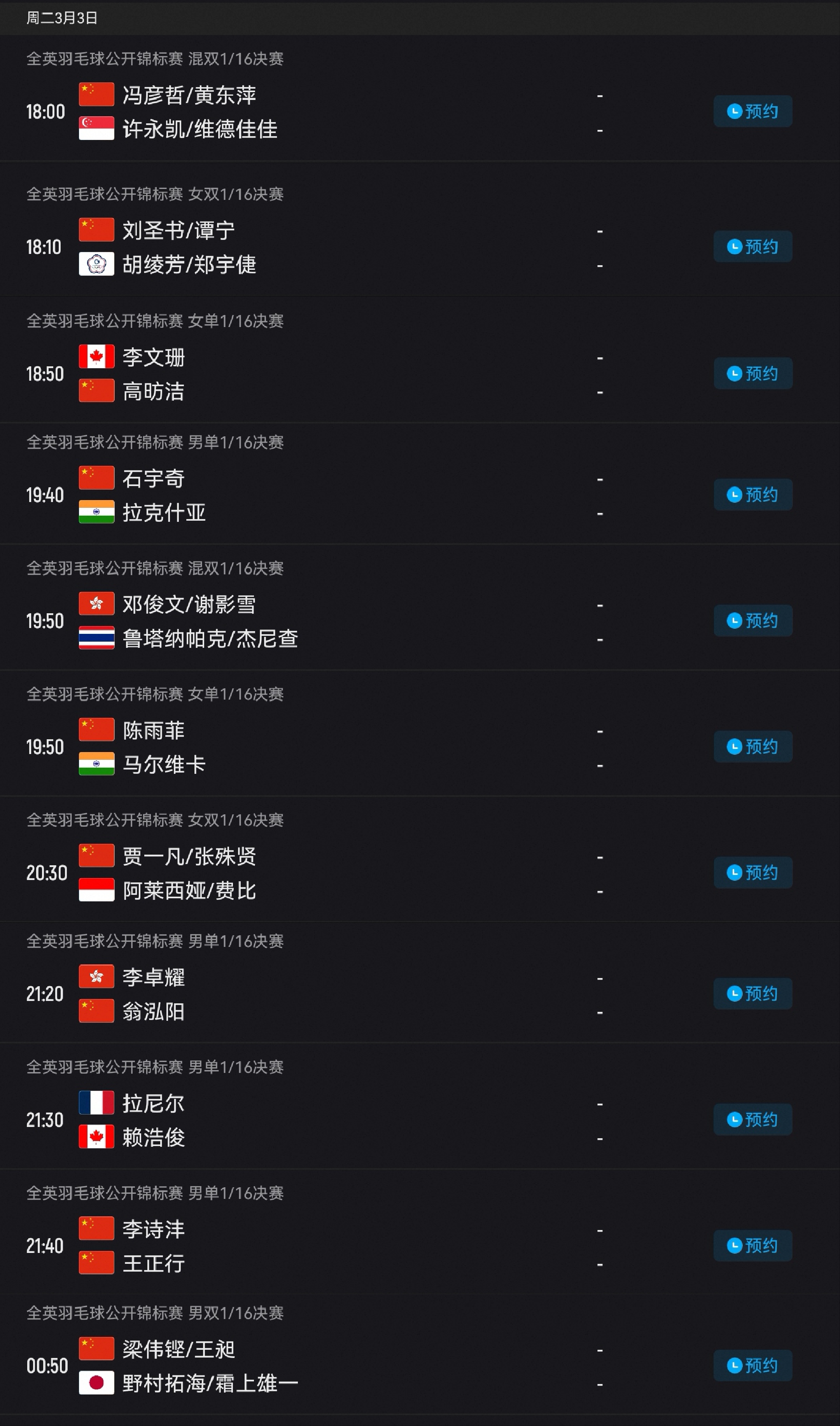Tap 预约 for 李诗沣 vs 王正行
Screen dimensions: 840x1426
coord(752,1246)
